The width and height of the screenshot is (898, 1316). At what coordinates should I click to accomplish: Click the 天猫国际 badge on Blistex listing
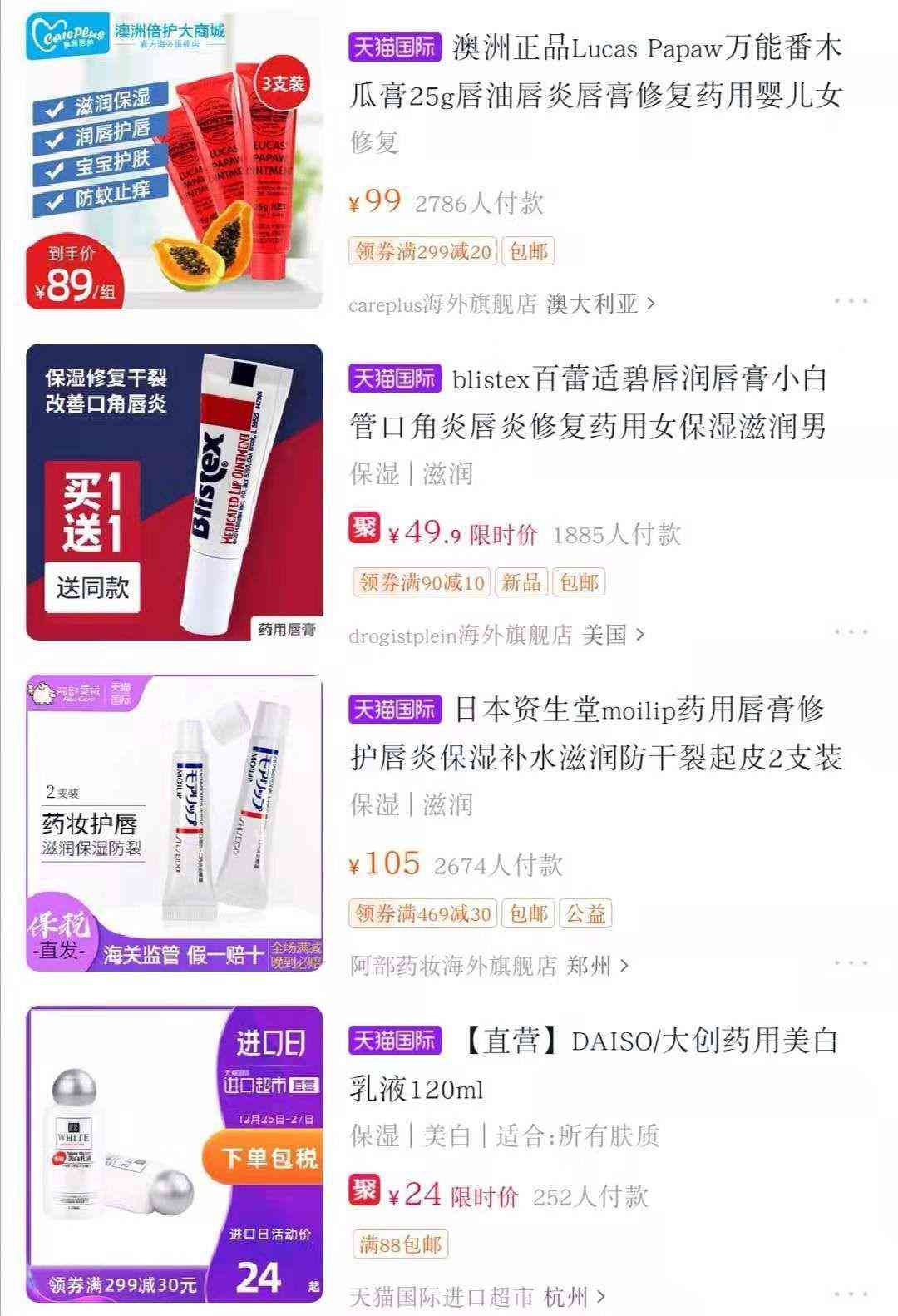click(x=393, y=378)
